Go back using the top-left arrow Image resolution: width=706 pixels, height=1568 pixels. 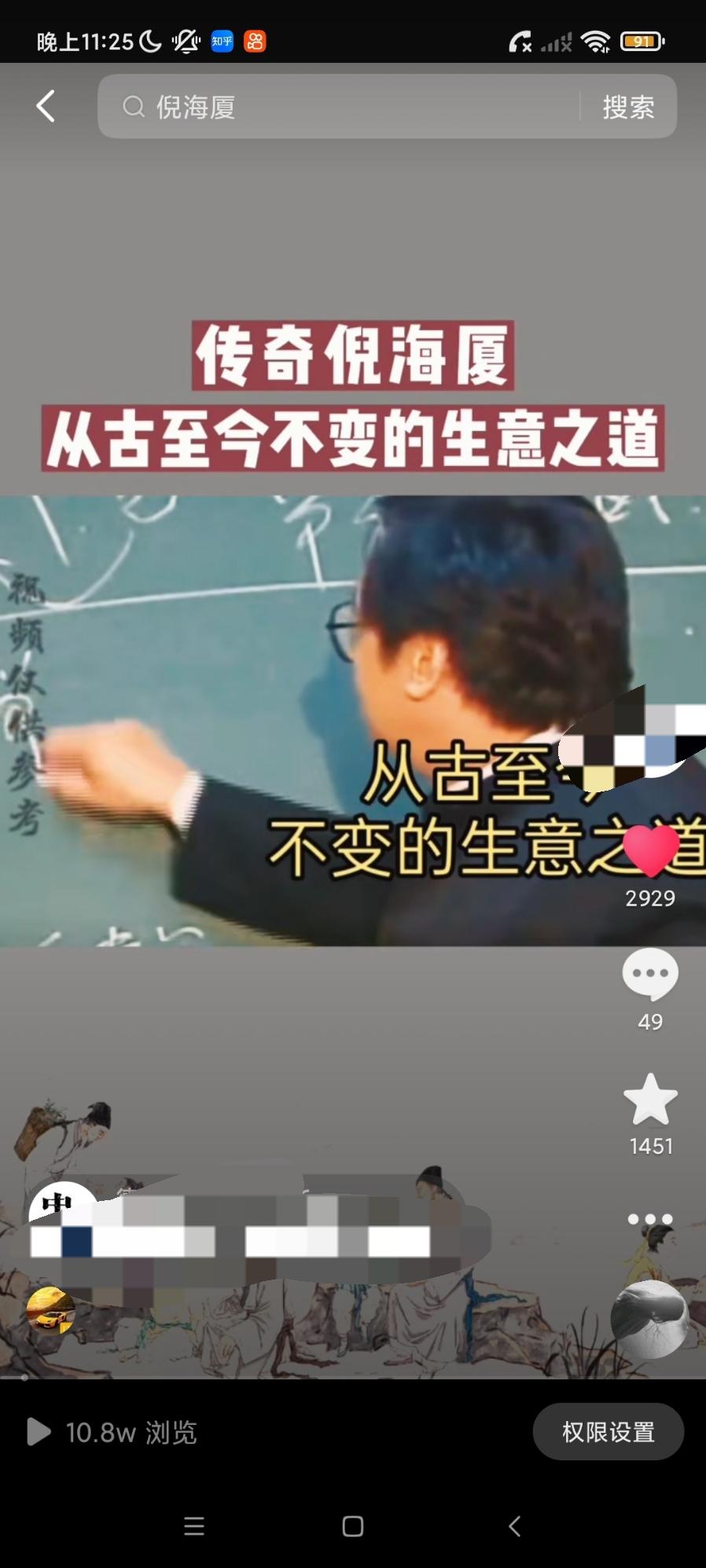[x=46, y=106]
